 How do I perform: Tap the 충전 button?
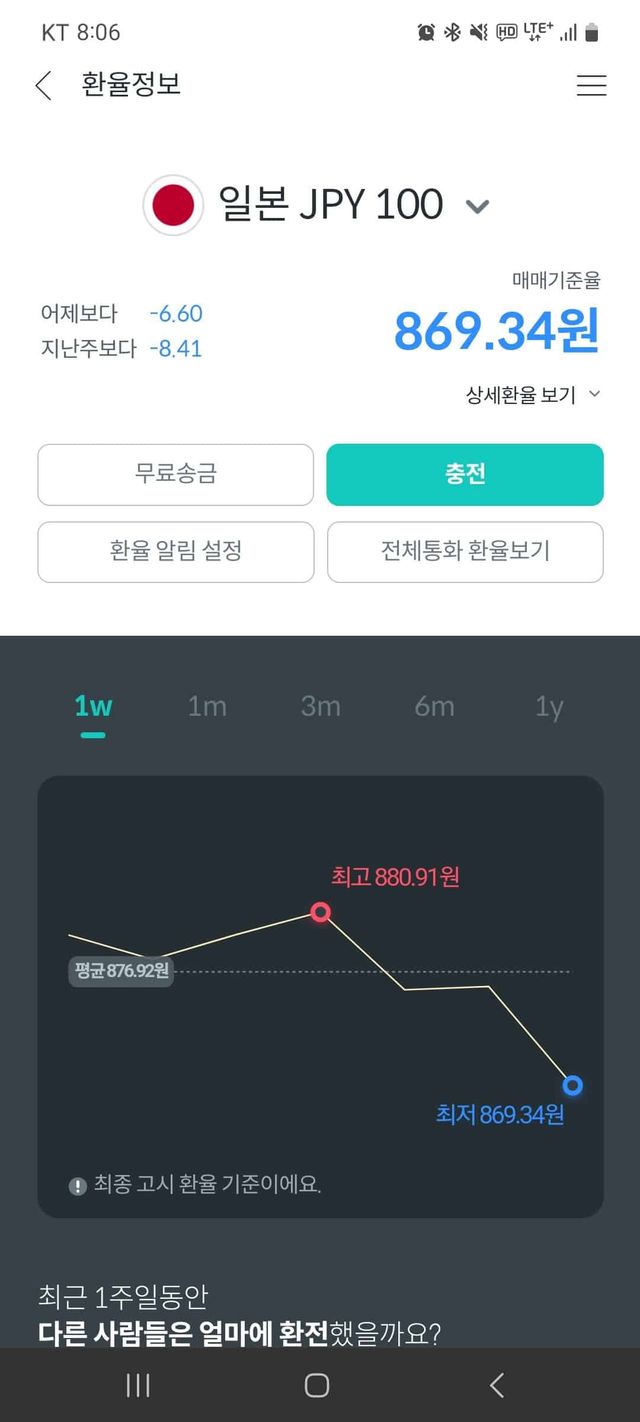coord(465,474)
